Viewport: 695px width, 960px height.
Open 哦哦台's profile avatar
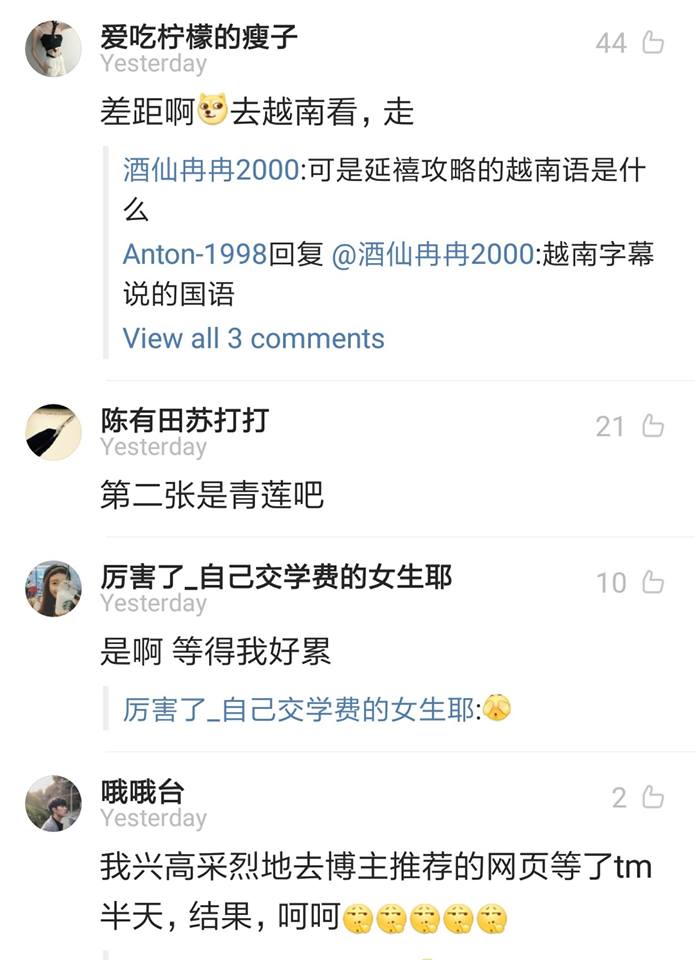(53, 803)
